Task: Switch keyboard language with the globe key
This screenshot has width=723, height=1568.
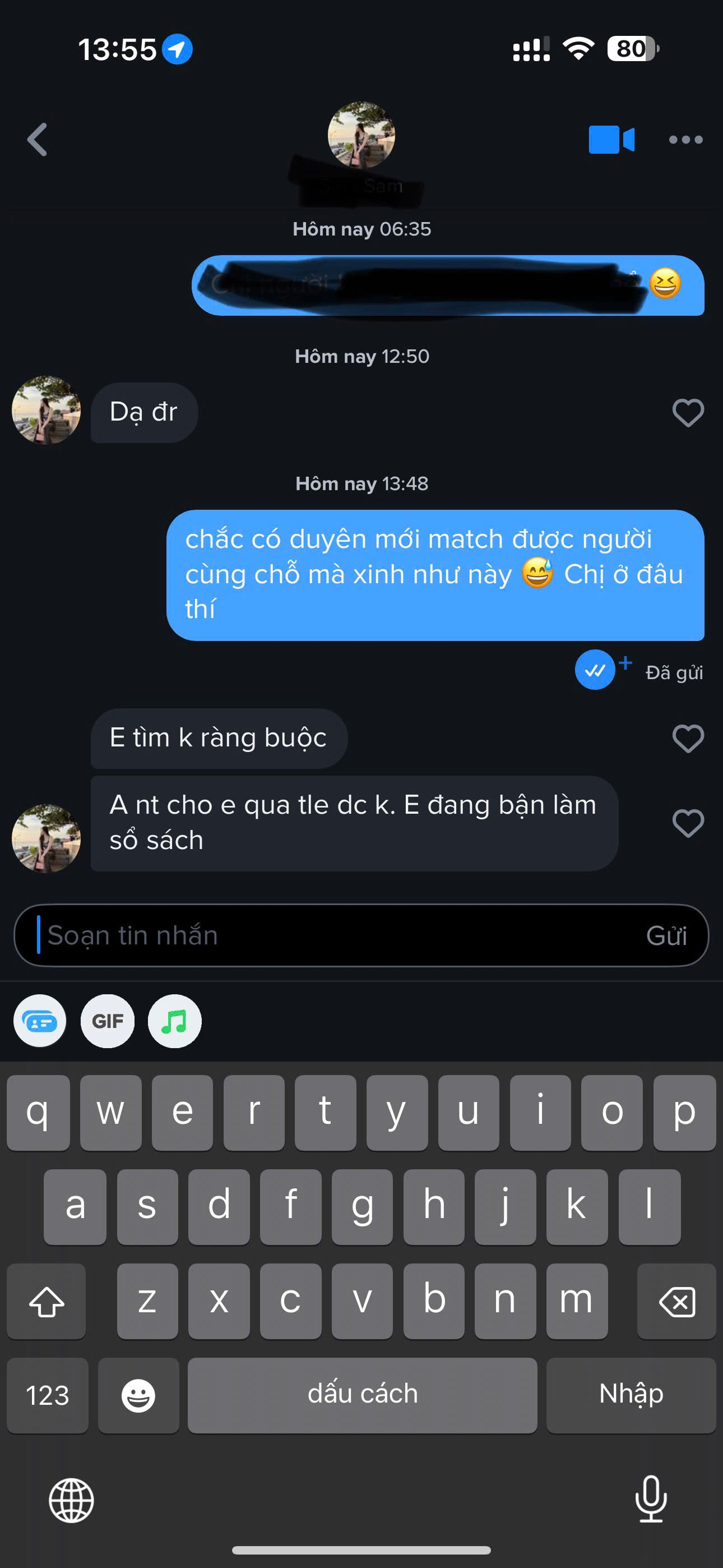Action: tap(71, 1500)
